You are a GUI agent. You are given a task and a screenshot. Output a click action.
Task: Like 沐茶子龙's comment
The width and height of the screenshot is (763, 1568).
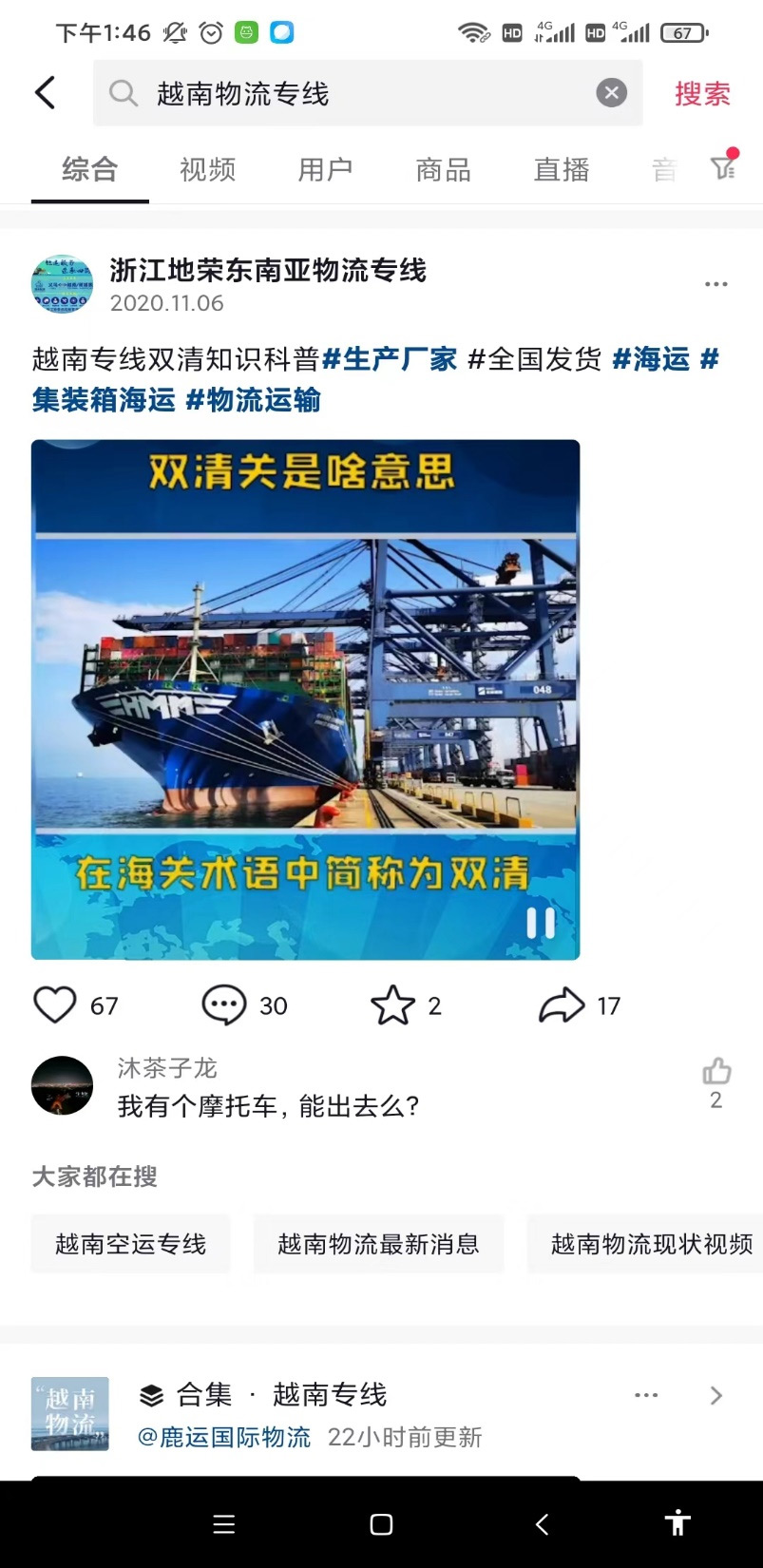pos(715,1072)
